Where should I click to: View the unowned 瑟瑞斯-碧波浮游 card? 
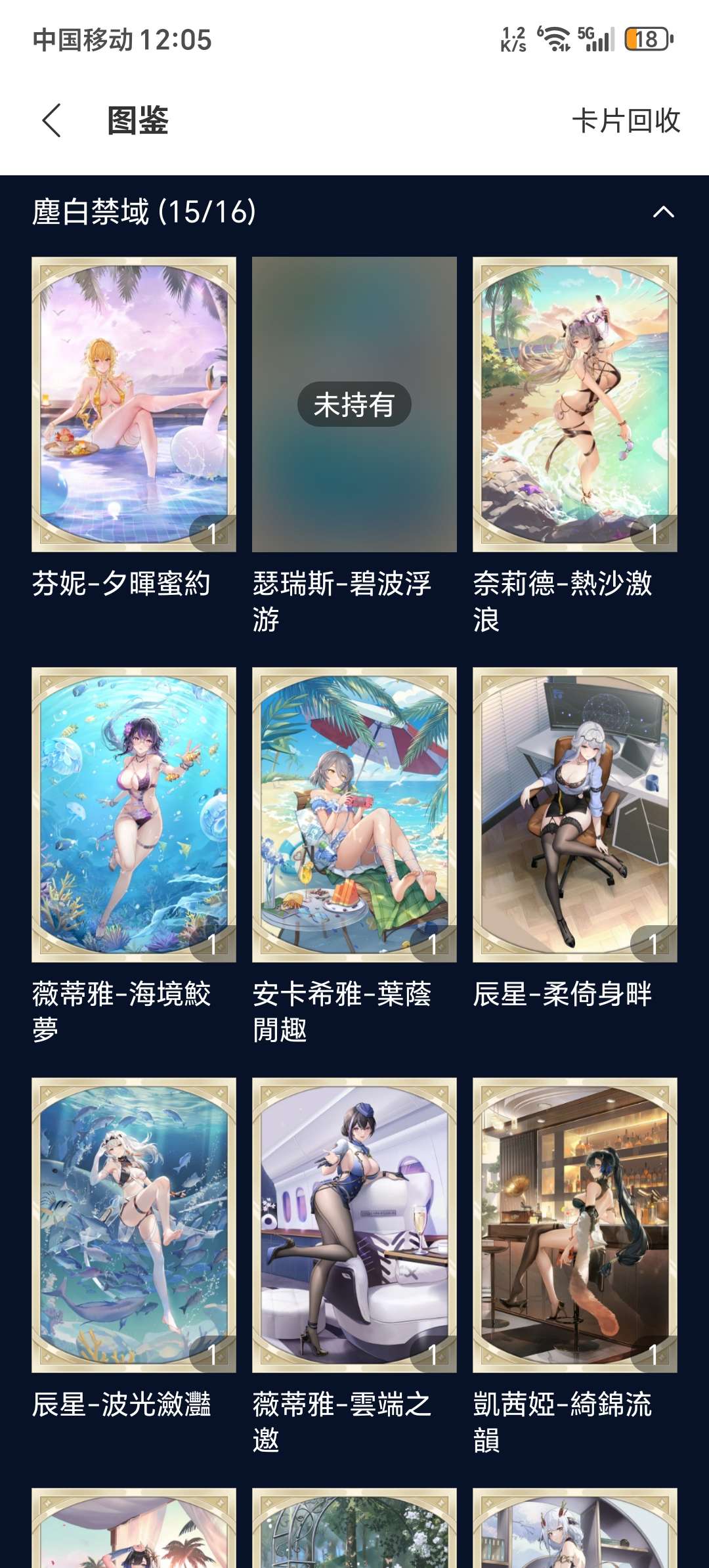[354, 404]
